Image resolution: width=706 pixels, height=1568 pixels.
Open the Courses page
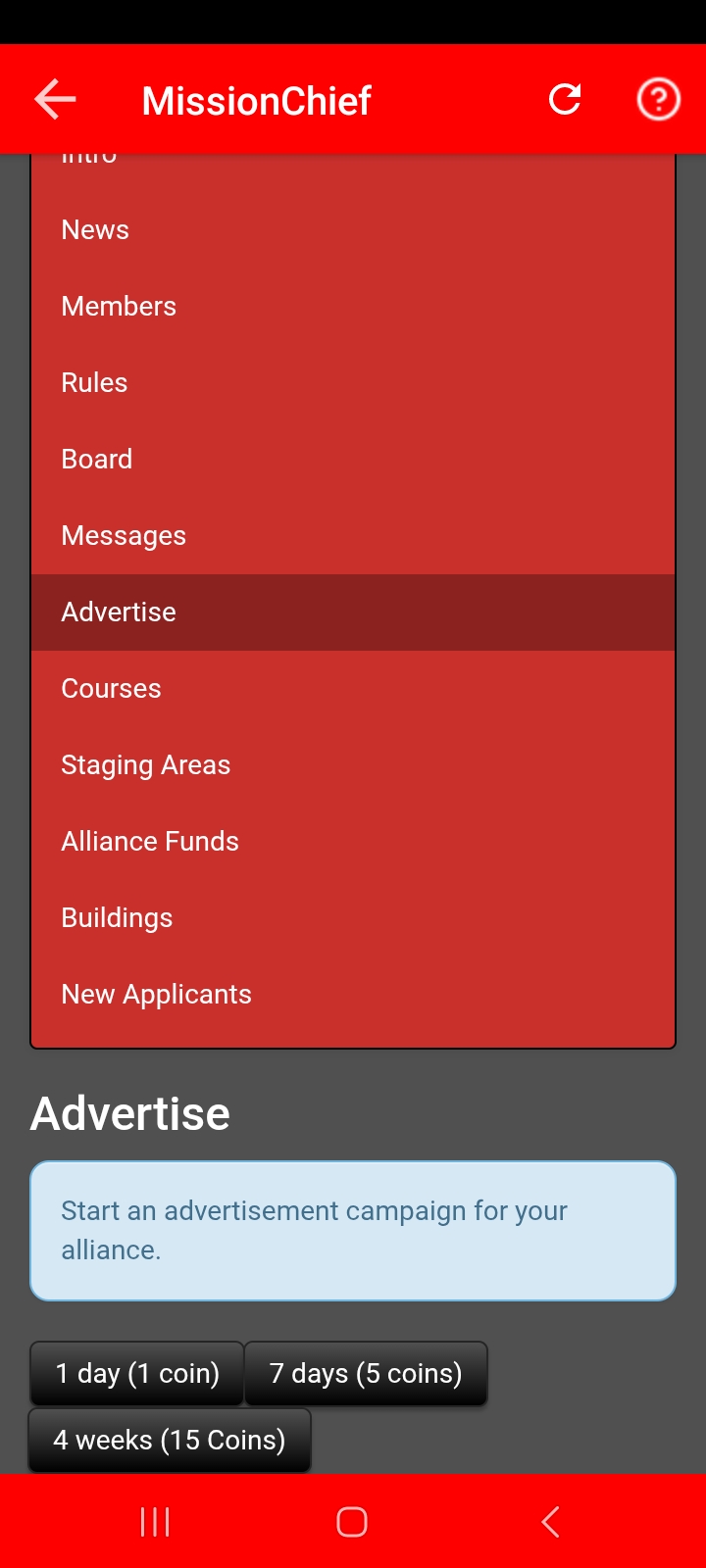click(x=111, y=688)
